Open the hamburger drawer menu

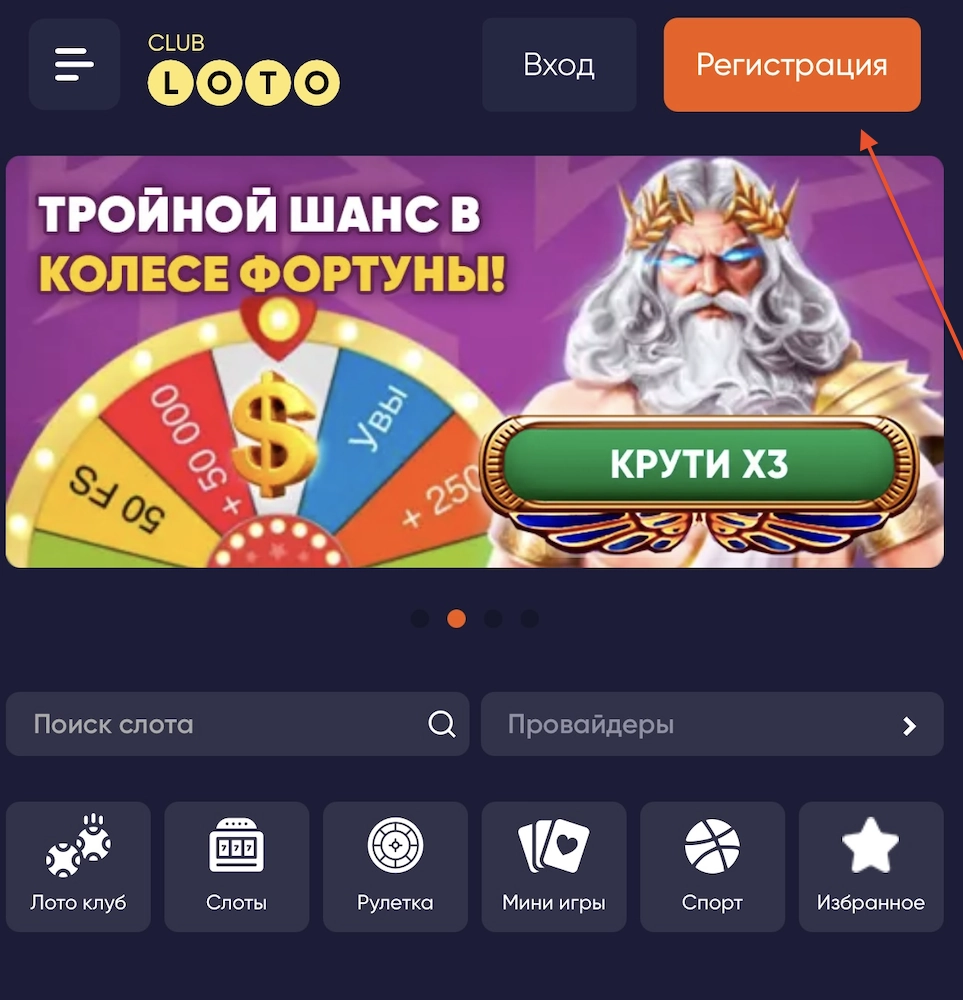(x=74, y=65)
